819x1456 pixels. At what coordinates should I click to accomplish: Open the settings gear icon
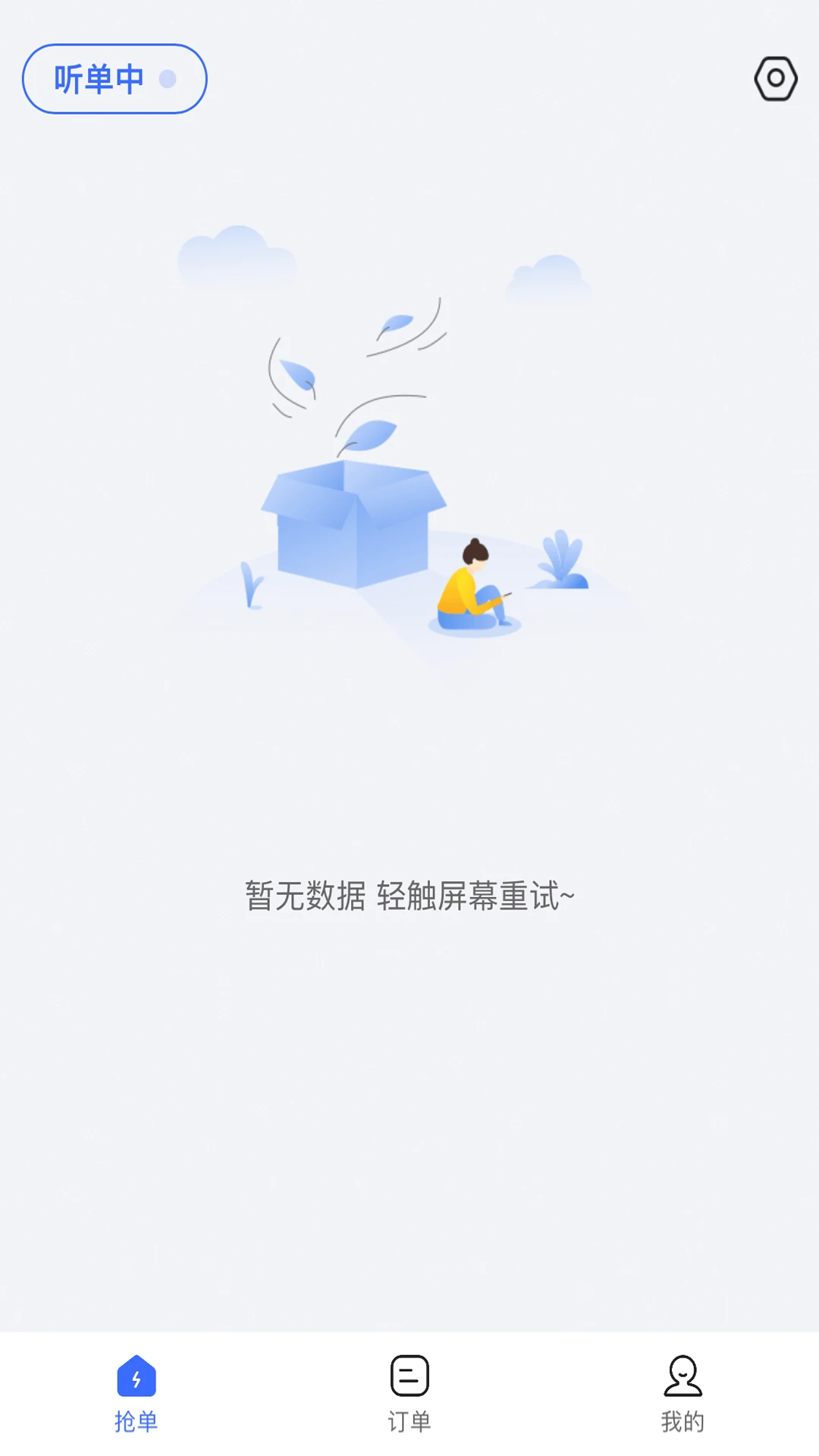[x=774, y=77]
